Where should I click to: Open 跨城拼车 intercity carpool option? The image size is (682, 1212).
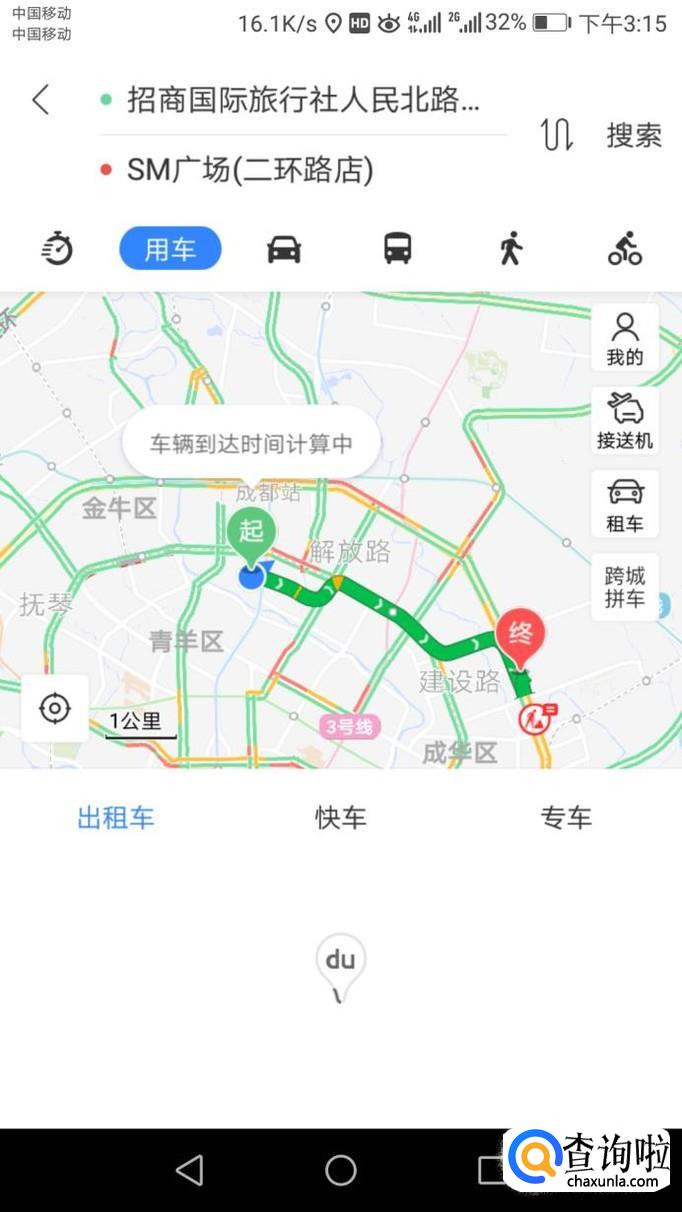pos(625,587)
